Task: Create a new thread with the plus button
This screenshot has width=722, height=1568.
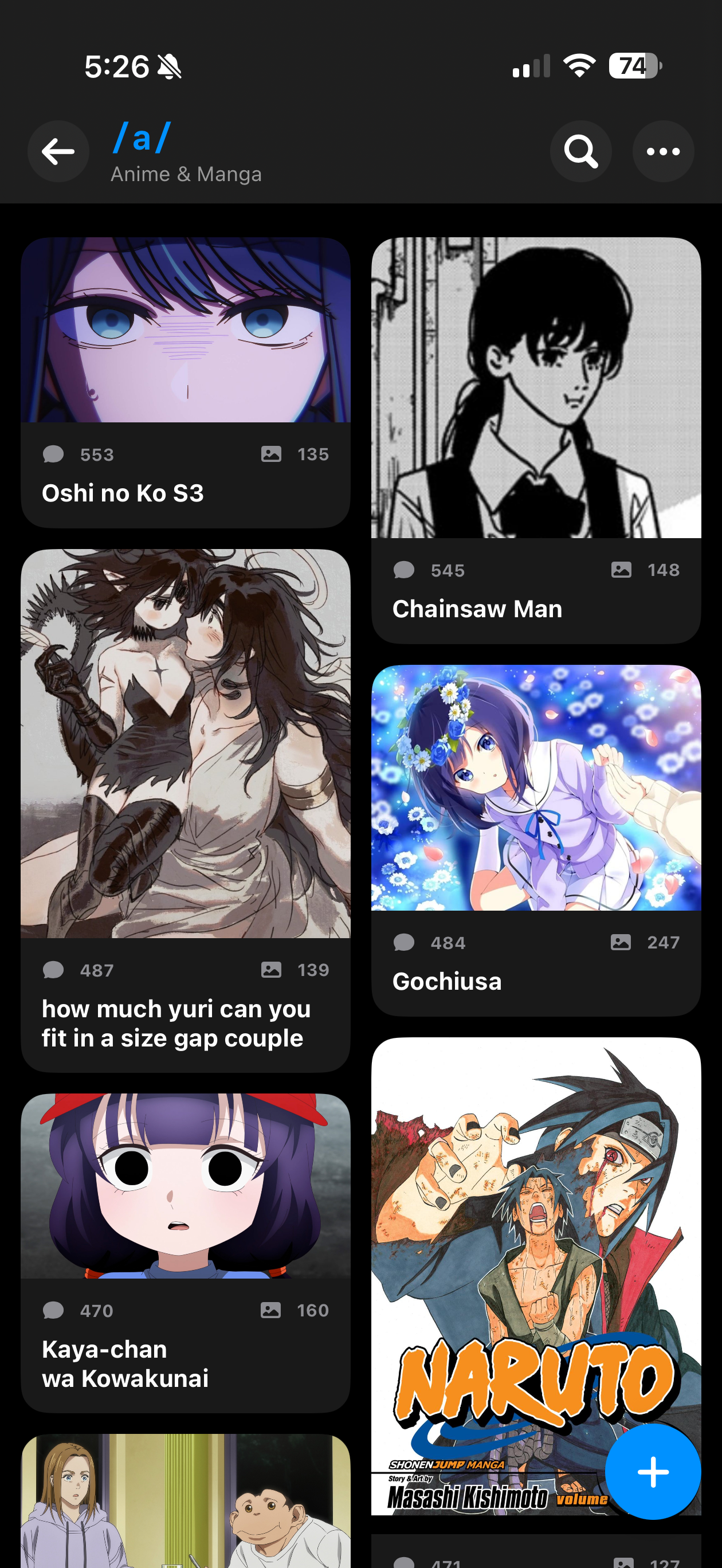Action: tap(653, 1472)
